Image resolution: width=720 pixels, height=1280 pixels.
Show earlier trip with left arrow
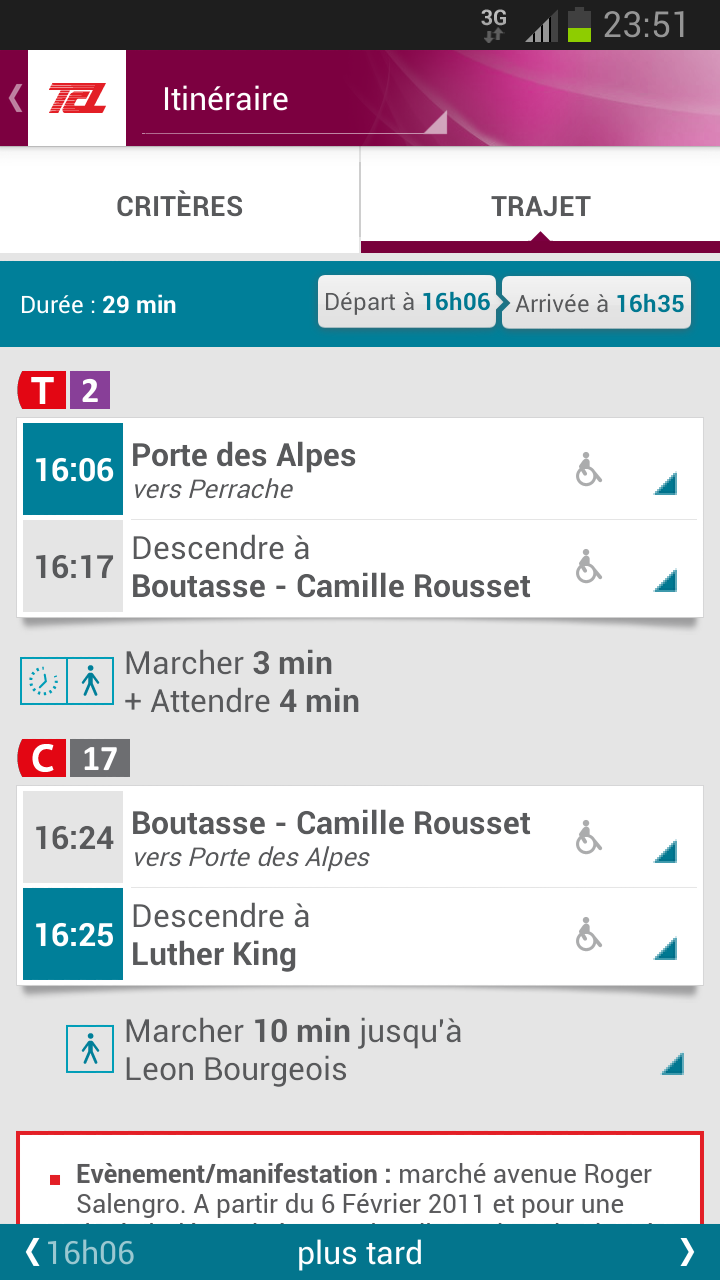(x=78, y=1252)
